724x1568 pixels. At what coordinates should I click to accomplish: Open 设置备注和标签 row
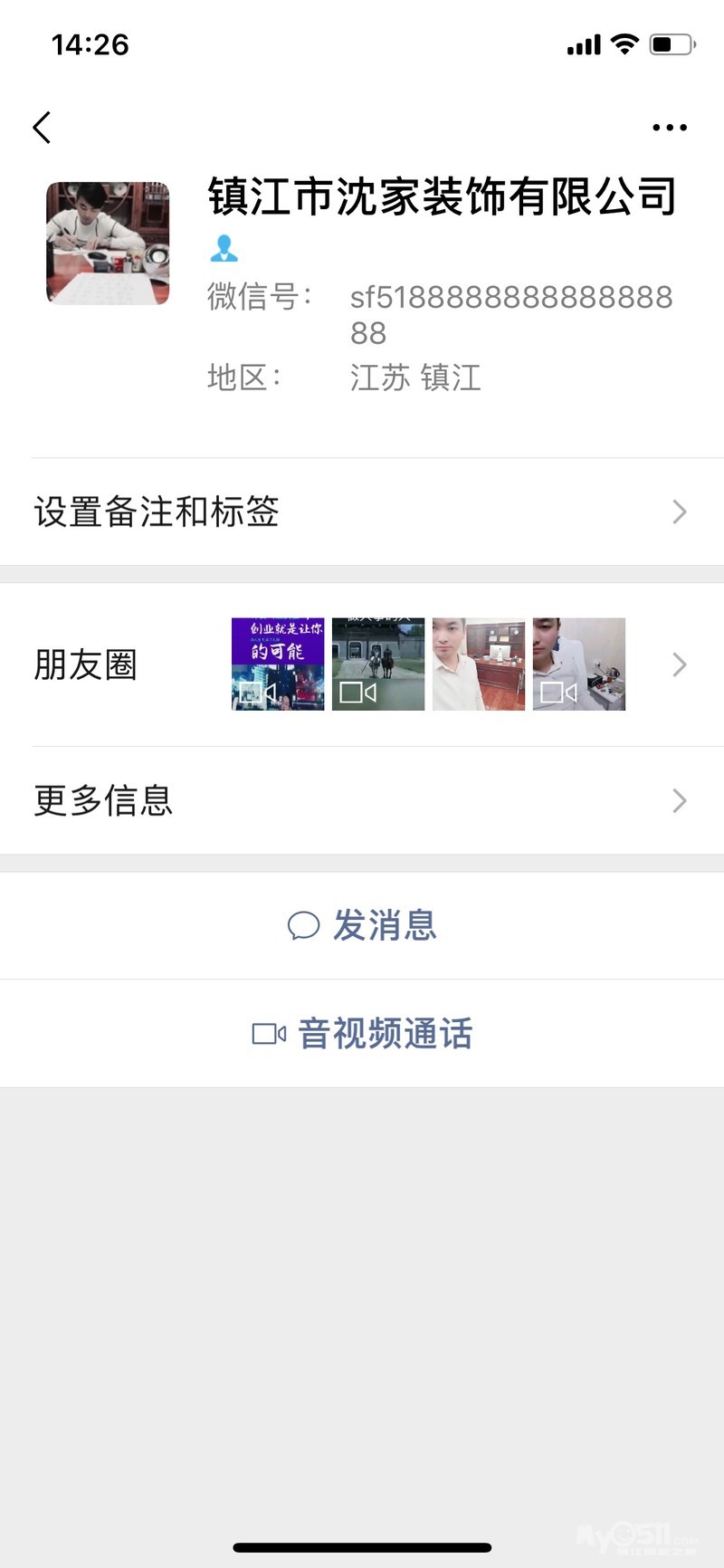click(362, 512)
